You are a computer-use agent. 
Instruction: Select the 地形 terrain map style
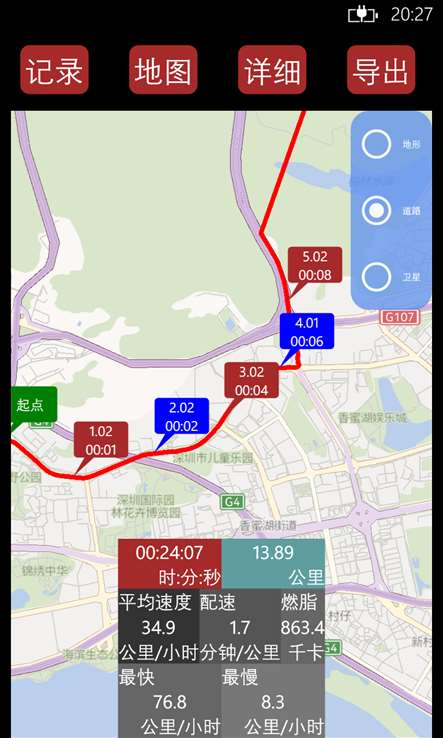pyautogui.click(x=376, y=144)
